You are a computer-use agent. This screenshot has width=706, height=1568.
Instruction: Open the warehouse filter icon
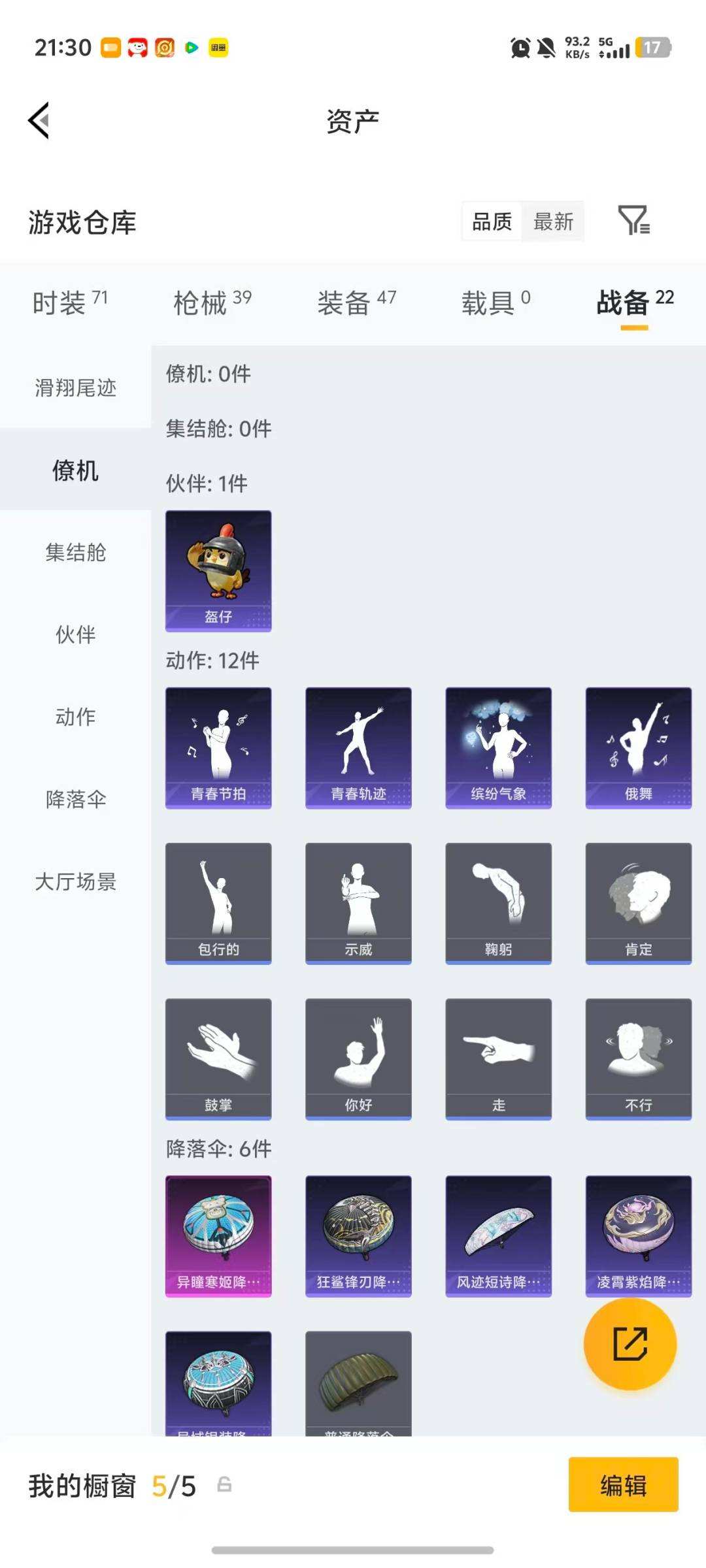pyautogui.click(x=633, y=221)
